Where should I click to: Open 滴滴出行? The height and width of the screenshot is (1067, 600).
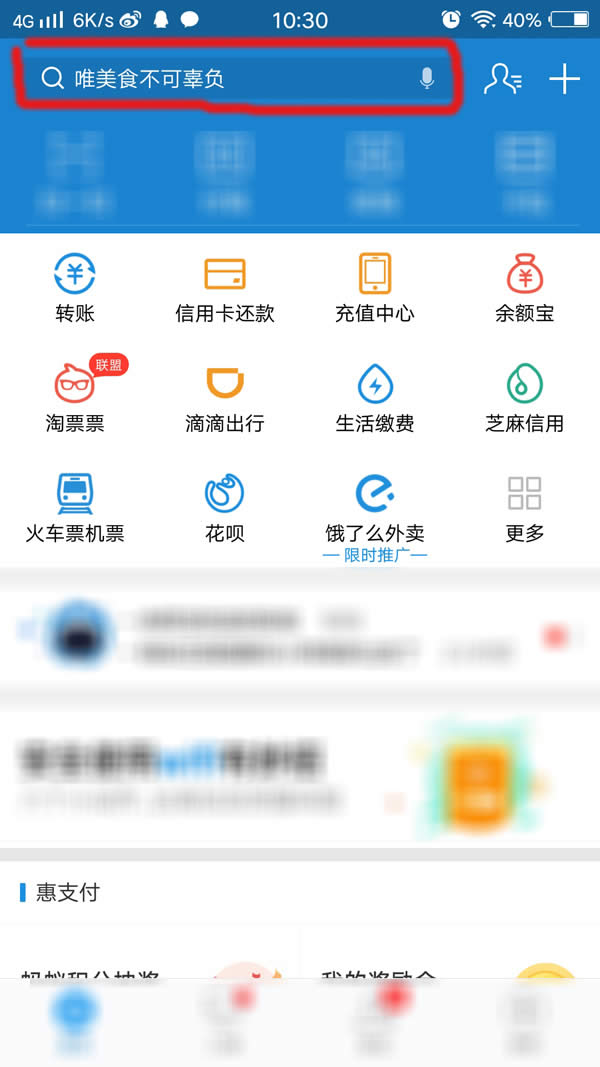[x=225, y=395]
